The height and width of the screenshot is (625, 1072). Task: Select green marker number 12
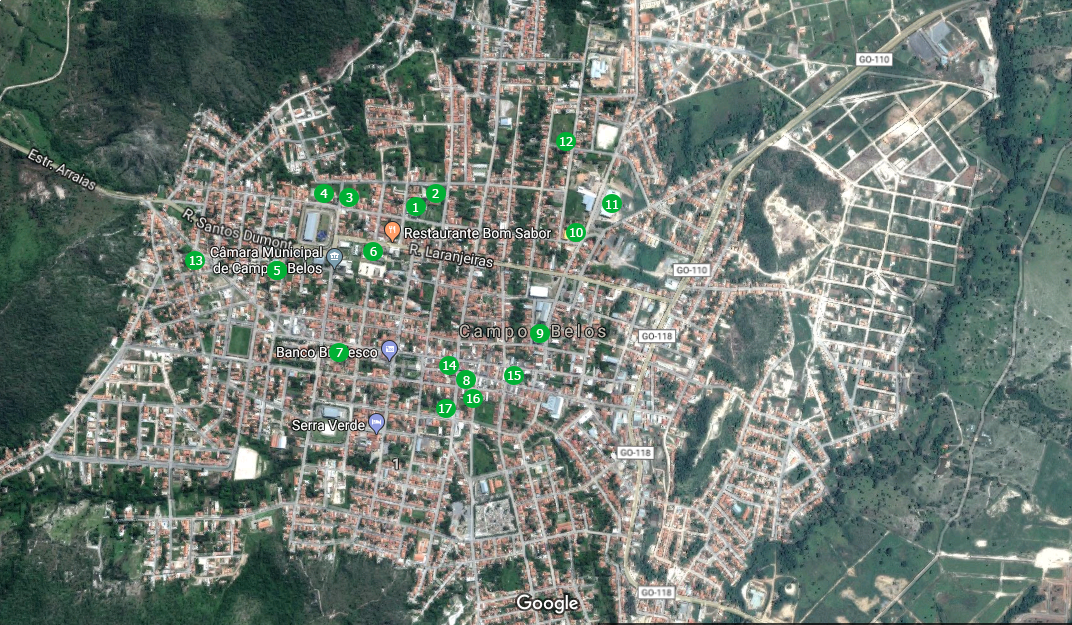point(566,142)
